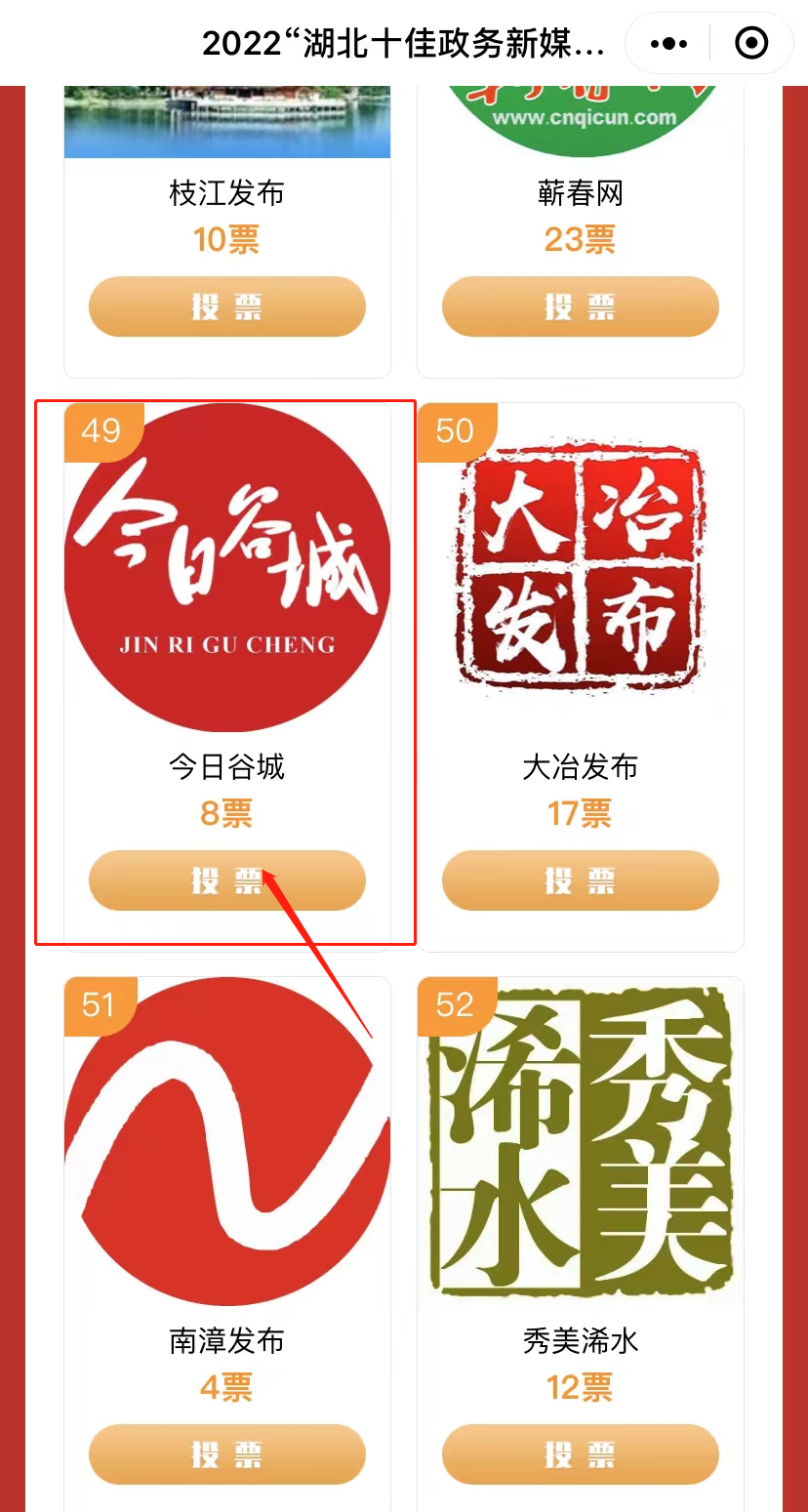Open the 大冶发布 candidate card
Image resolution: width=808 pixels, height=1512 pixels.
coord(580,568)
